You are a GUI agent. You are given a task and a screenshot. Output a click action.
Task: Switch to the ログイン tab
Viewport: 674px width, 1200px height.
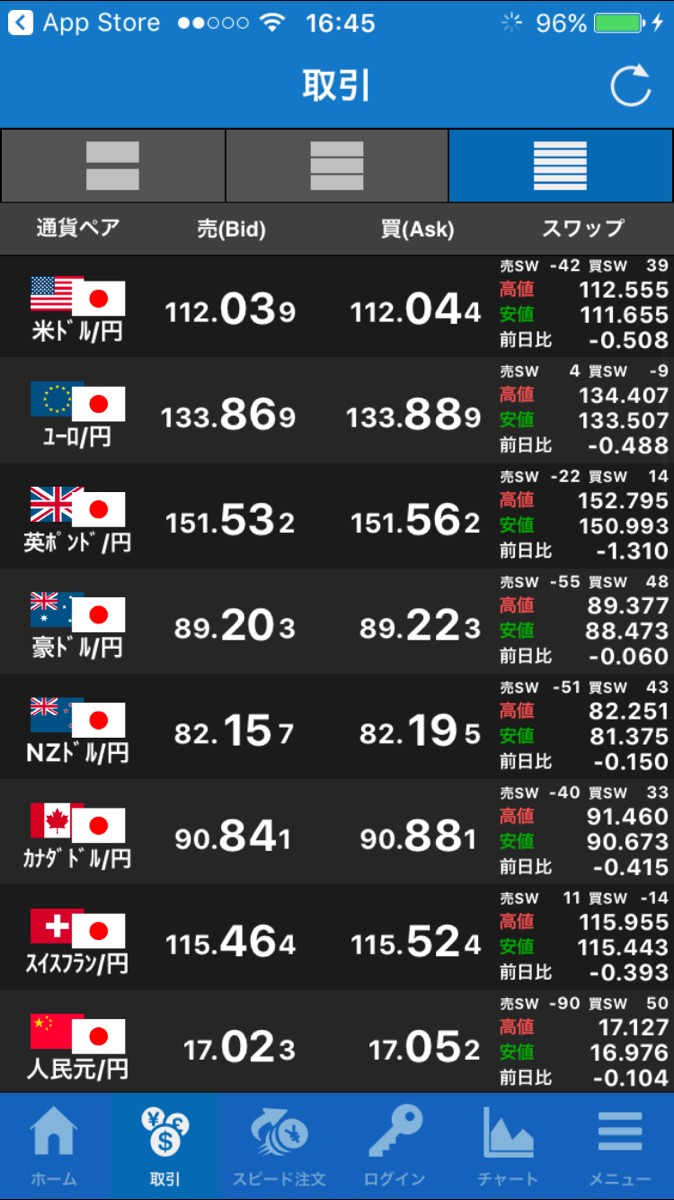[x=395, y=1146]
